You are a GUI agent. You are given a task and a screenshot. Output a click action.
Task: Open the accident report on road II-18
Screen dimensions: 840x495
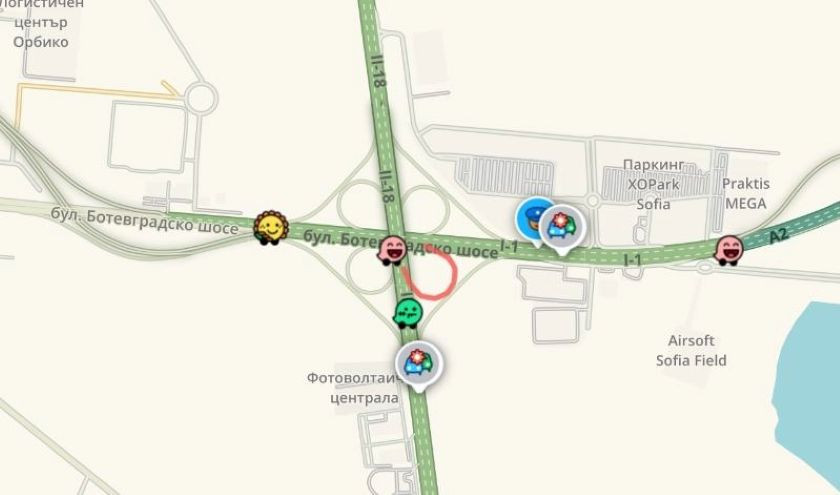point(418,365)
